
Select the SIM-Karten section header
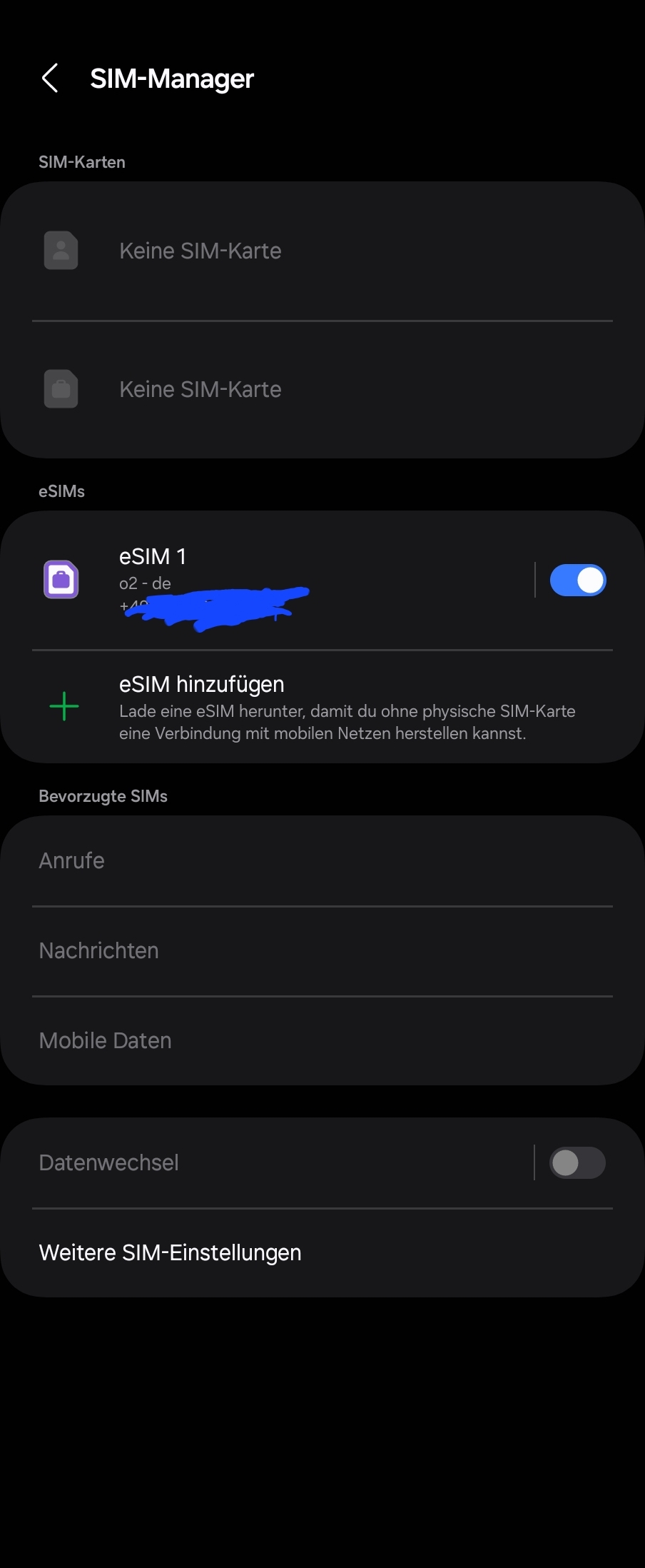[82, 161]
